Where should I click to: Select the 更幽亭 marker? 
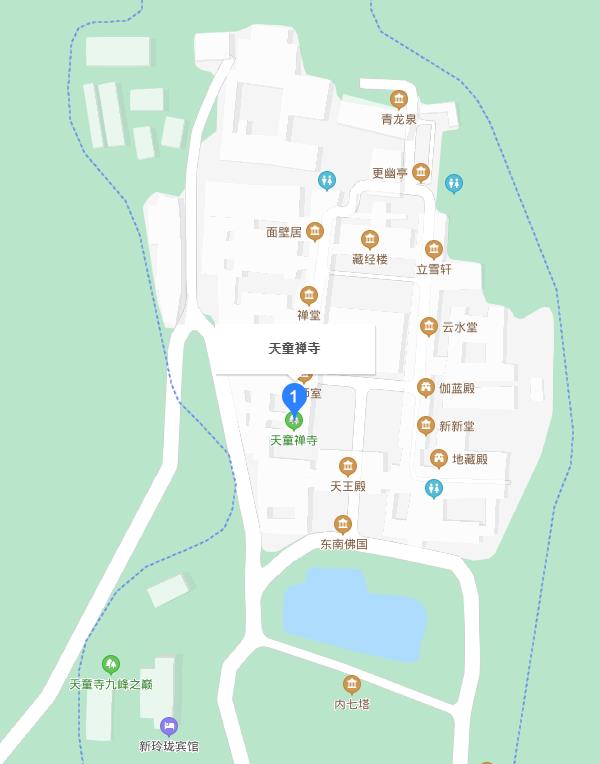[x=421, y=172]
